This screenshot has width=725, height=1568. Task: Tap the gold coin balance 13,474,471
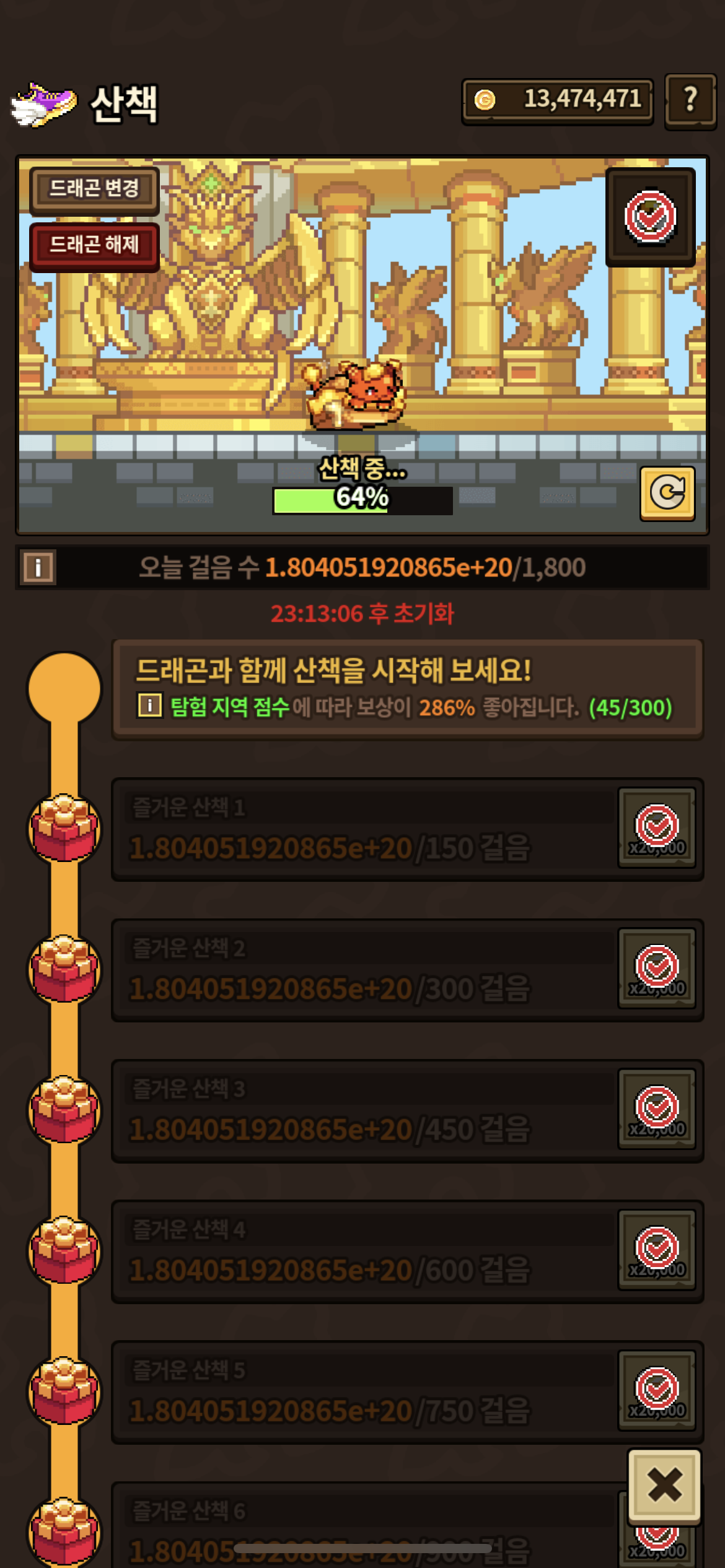coord(557,100)
